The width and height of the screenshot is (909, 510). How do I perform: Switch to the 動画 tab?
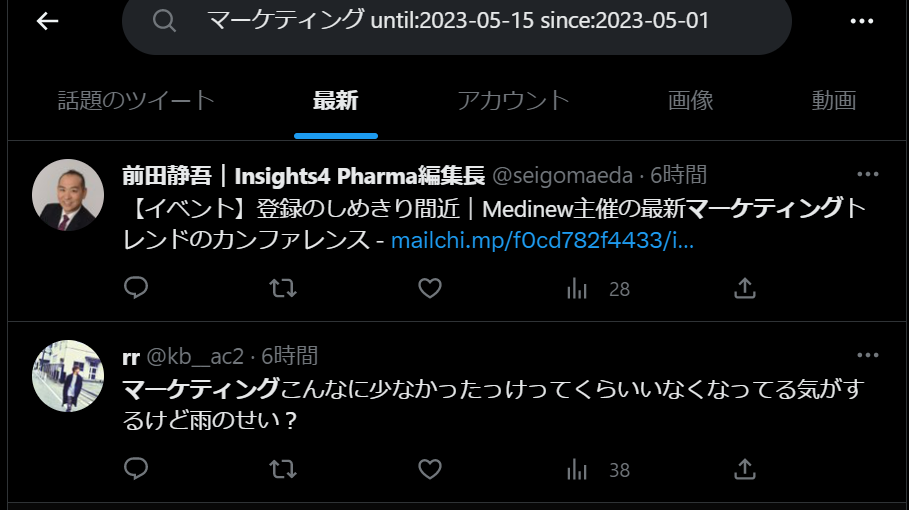(834, 100)
